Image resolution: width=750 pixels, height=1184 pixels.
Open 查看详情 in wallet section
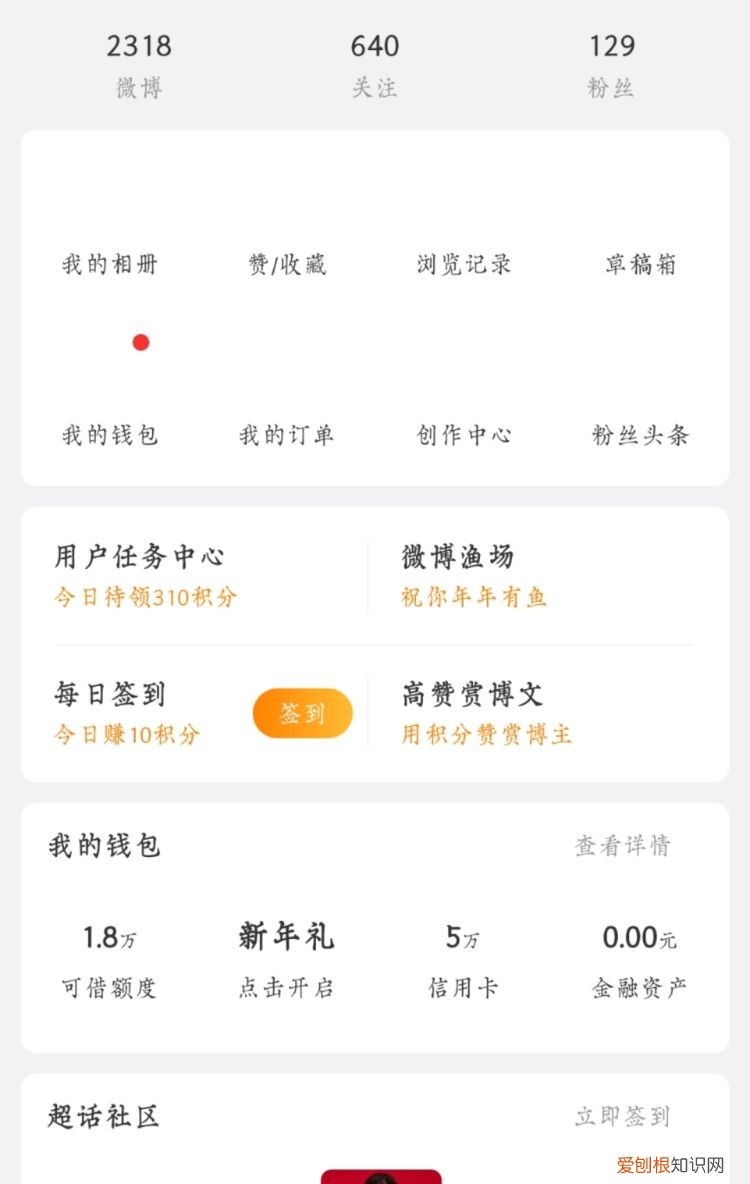(622, 846)
